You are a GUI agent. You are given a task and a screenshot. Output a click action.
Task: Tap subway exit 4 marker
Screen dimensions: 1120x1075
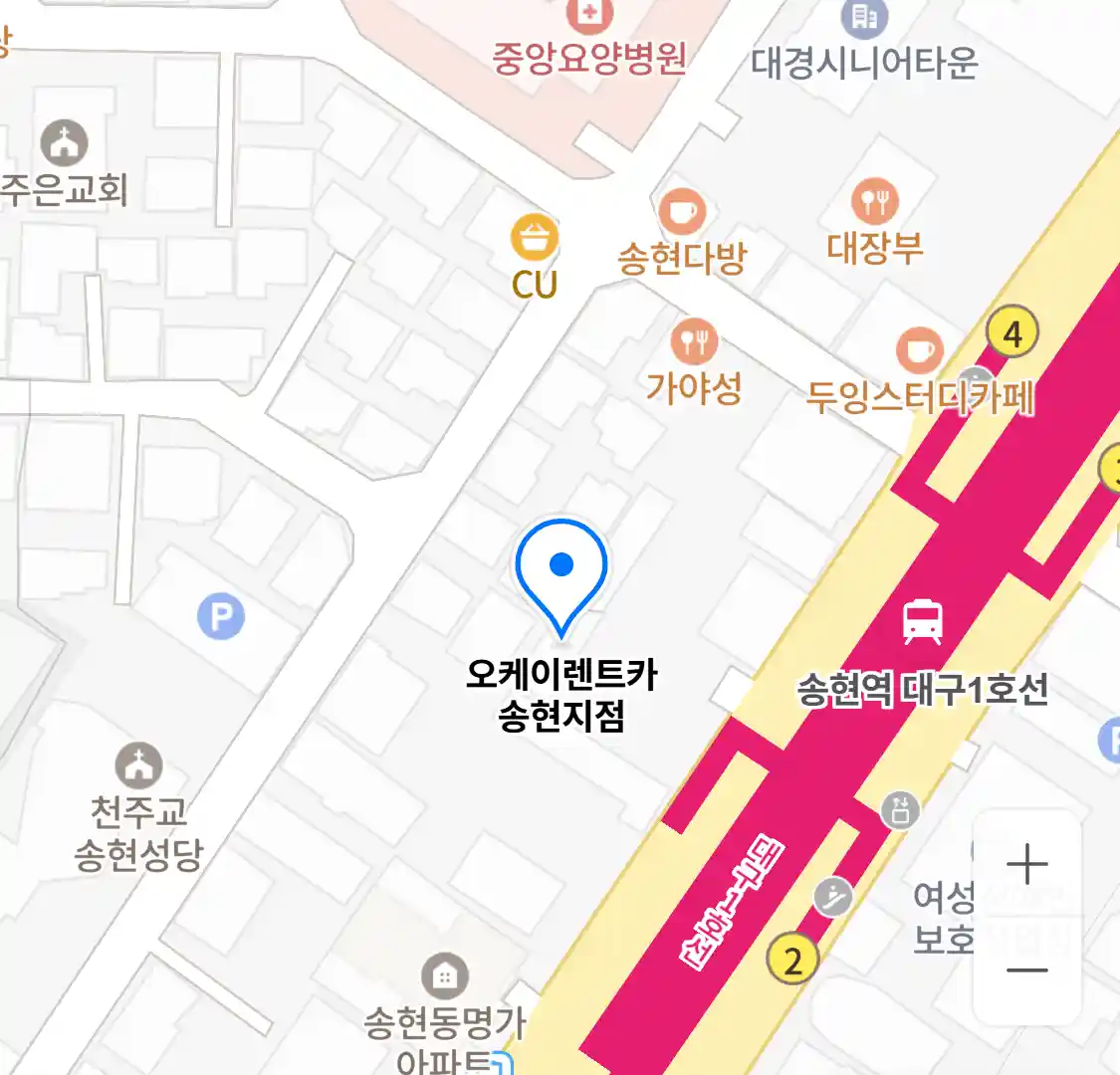tap(1012, 333)
